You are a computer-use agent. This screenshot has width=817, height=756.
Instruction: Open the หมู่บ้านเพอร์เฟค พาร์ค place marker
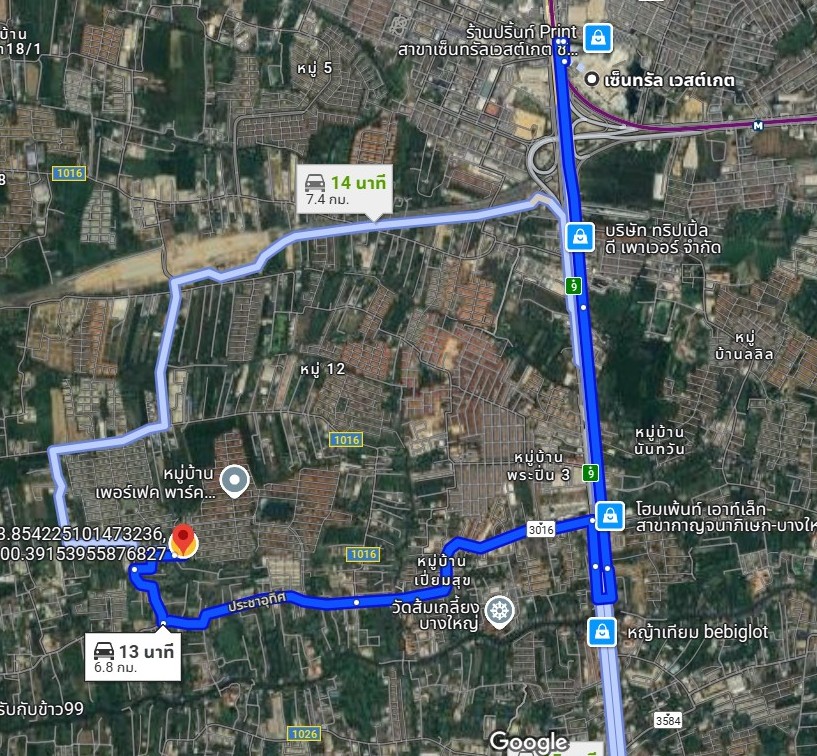click(x=235, y=481)
